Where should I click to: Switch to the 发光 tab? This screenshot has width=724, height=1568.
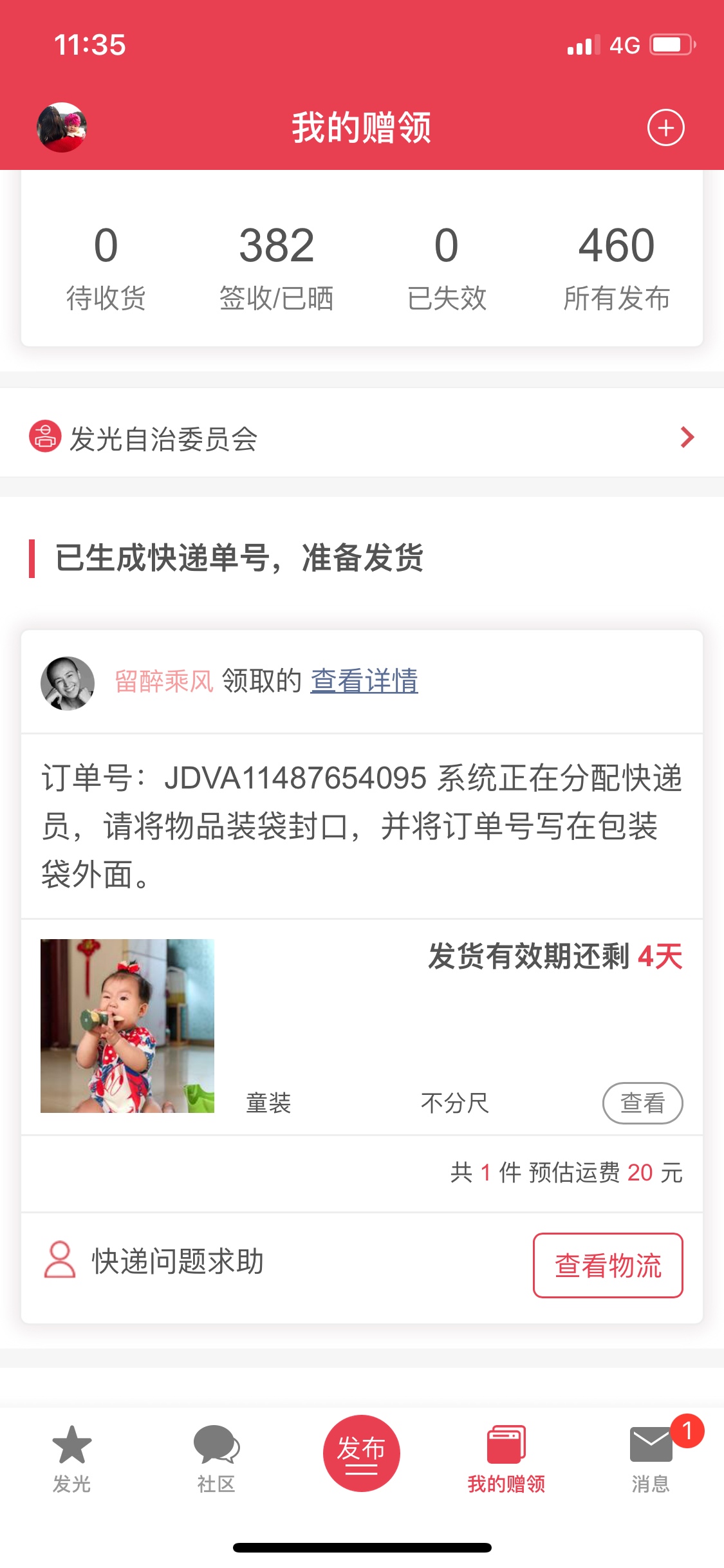coord(71,1458)
